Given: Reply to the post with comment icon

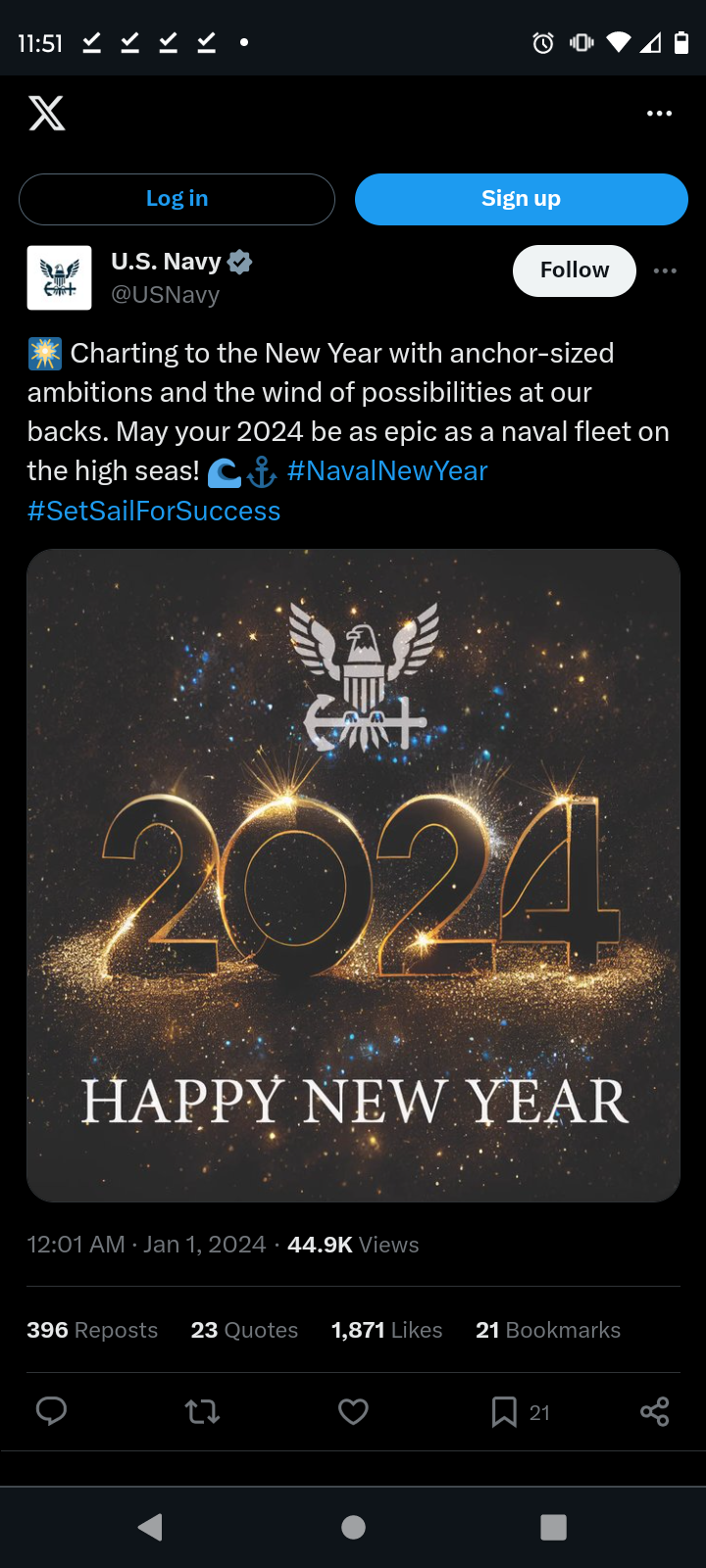Looking at the screenshot, I should pos(51,1411).
